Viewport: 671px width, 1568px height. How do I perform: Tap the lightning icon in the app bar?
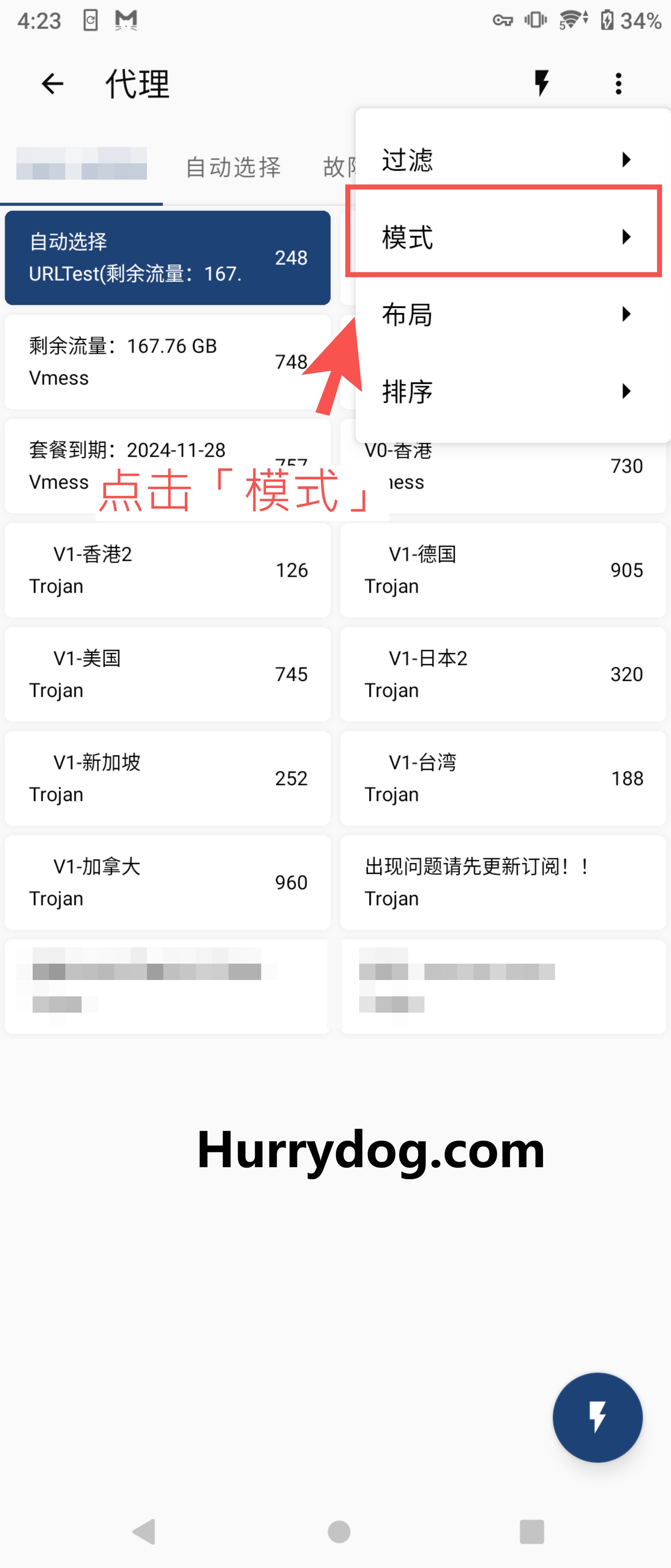541,83
